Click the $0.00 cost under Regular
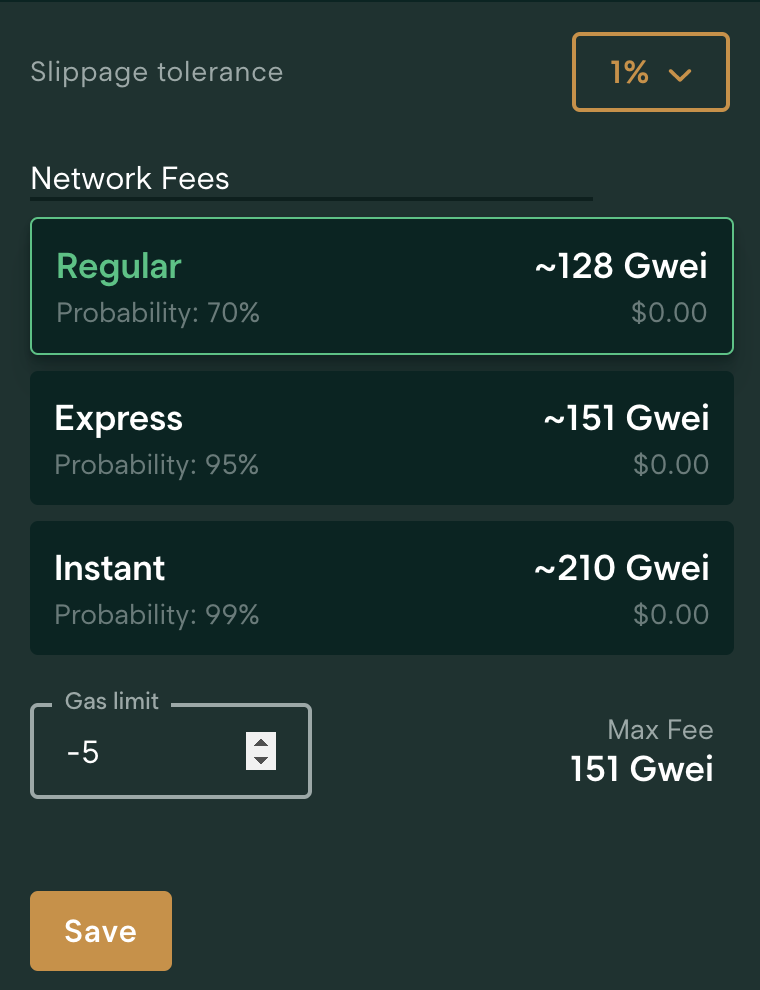760x990 pixels. (x=670, y=312)
